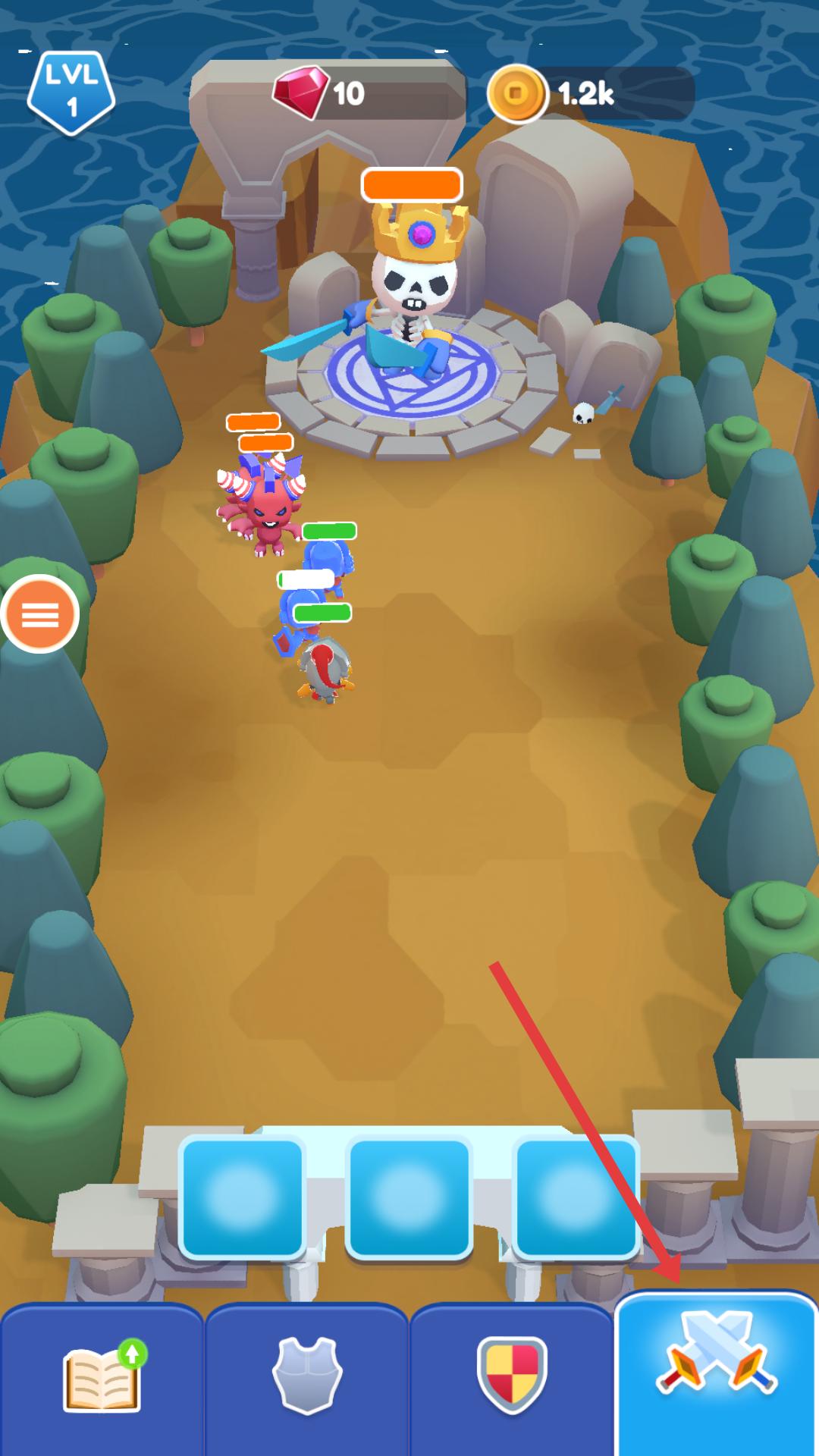The height and width of the screenshot is (1456, 819).
Task: Open the orange hamburger menu button
Action: point(40,614)
